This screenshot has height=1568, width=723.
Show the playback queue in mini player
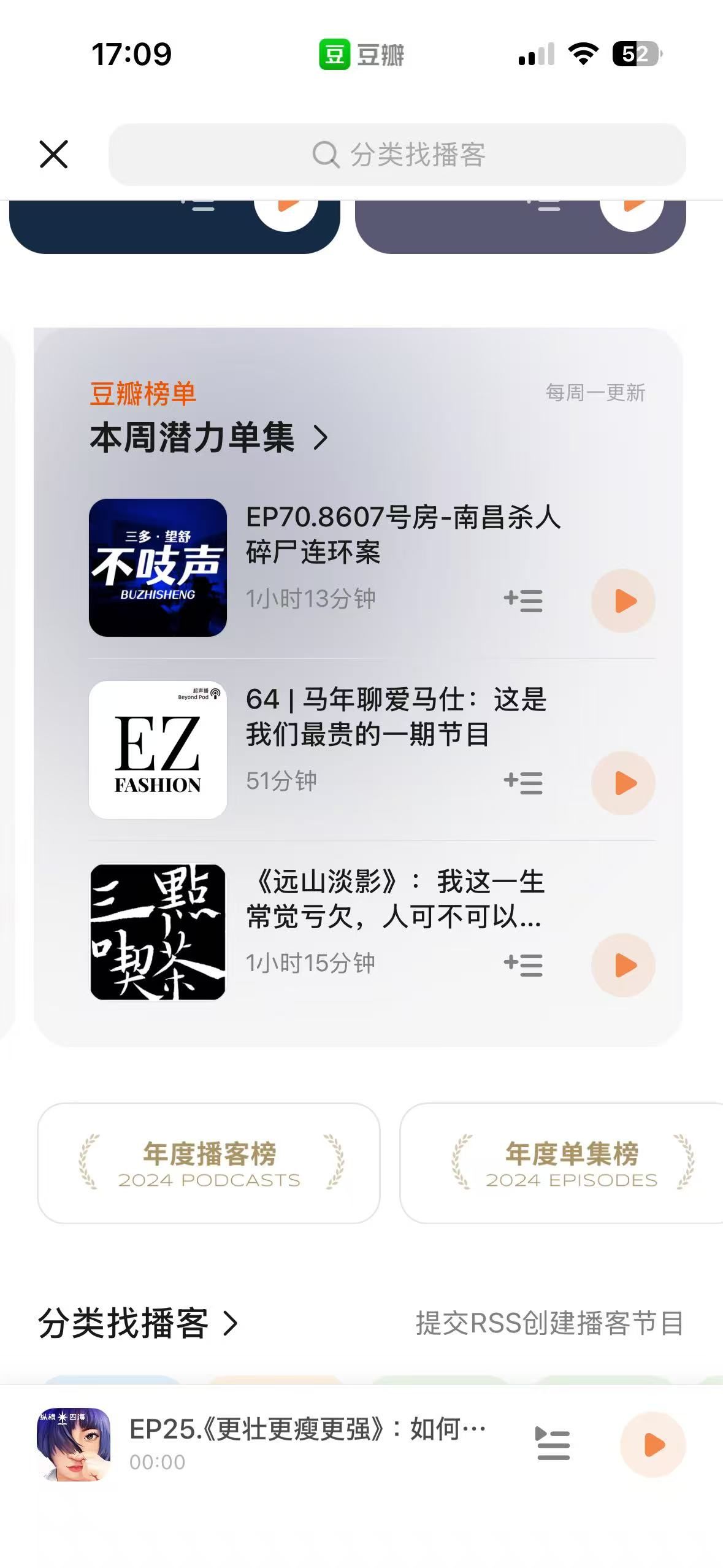pos(553,1444)
